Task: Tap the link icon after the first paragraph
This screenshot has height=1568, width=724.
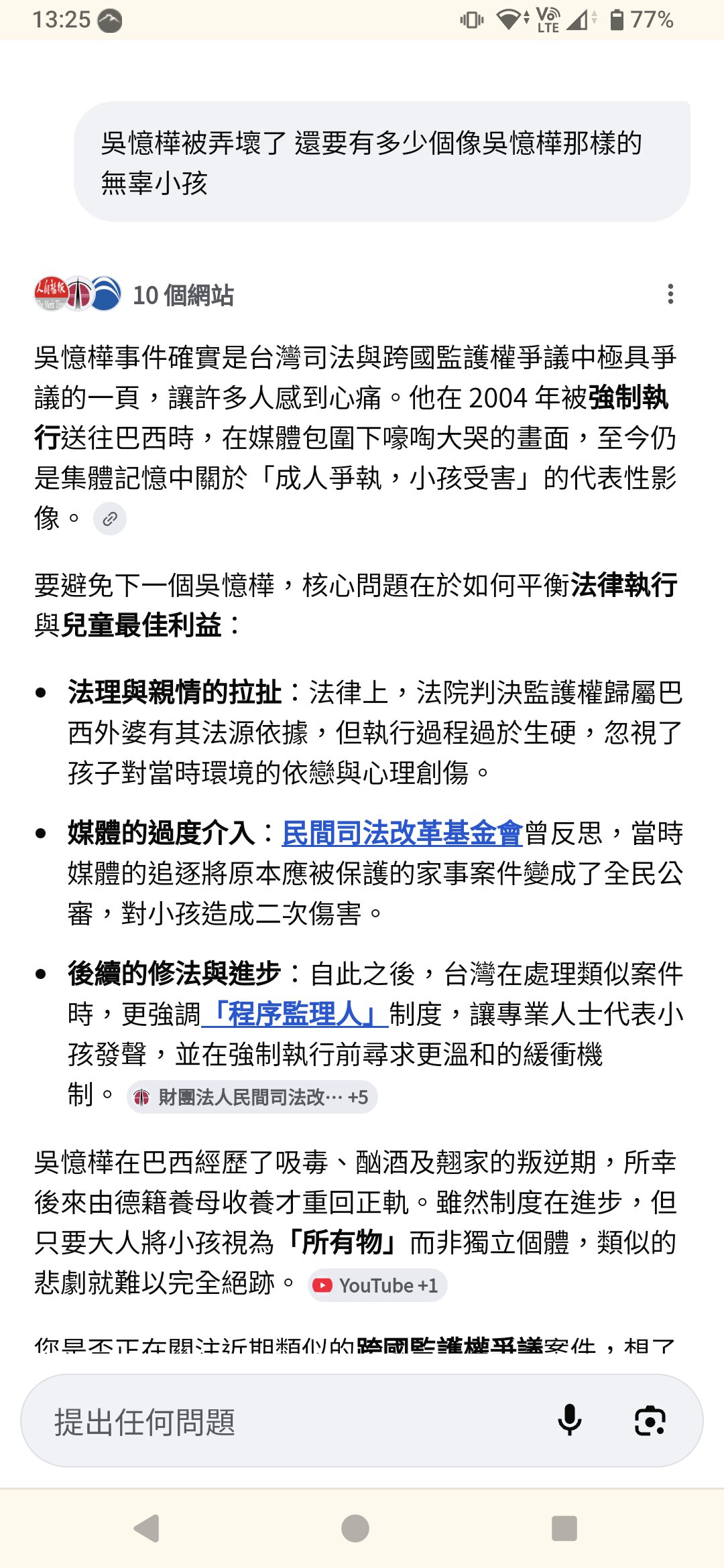Action: (x=110, y=519)
